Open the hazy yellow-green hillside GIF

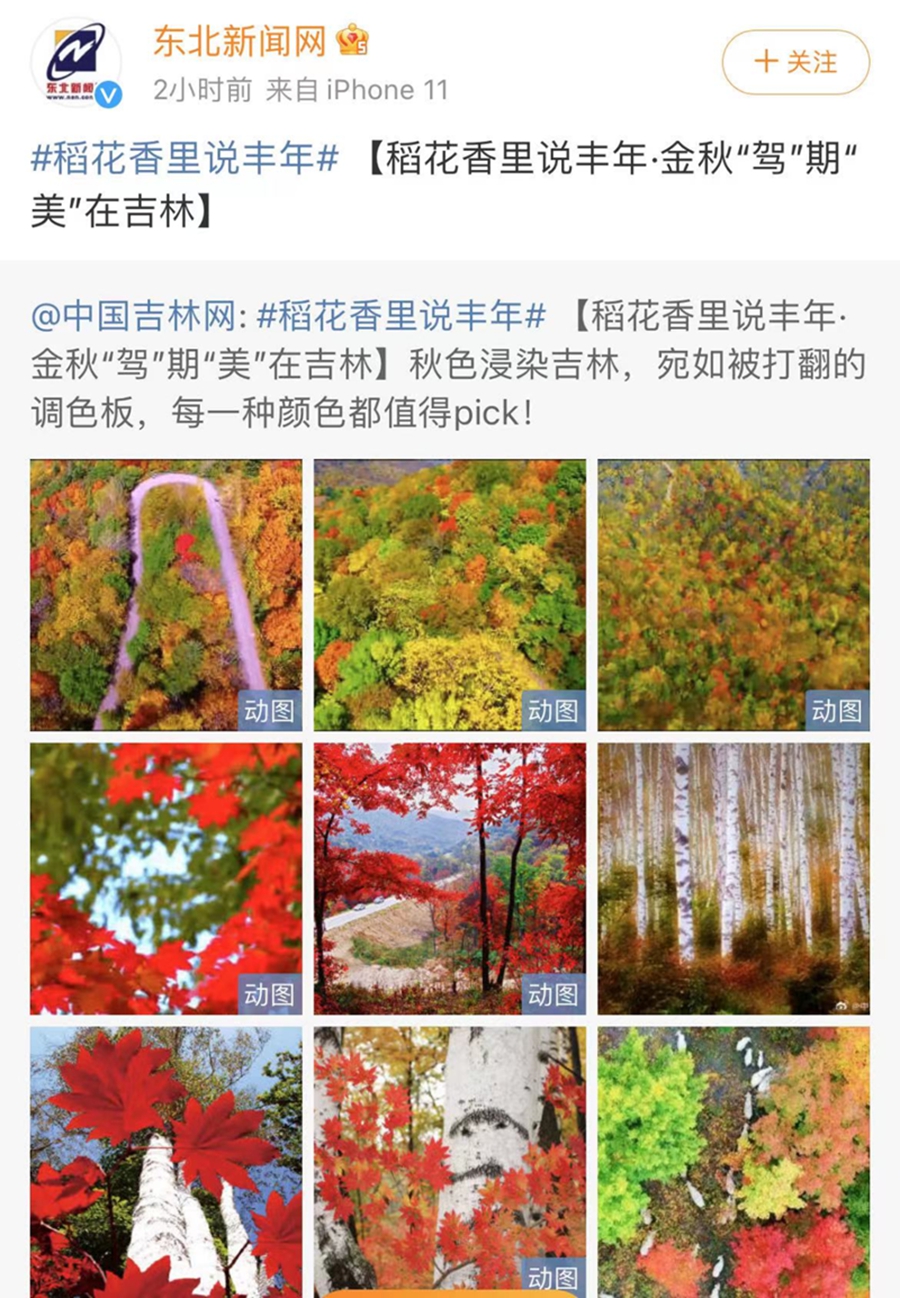click(733, 595)
